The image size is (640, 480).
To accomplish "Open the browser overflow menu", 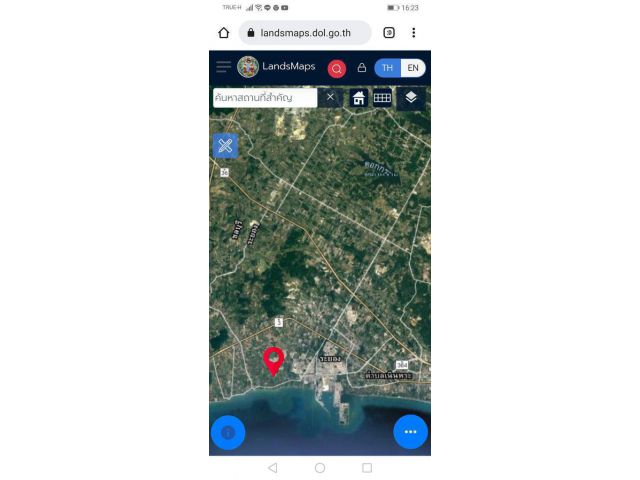I will (413, 33).
